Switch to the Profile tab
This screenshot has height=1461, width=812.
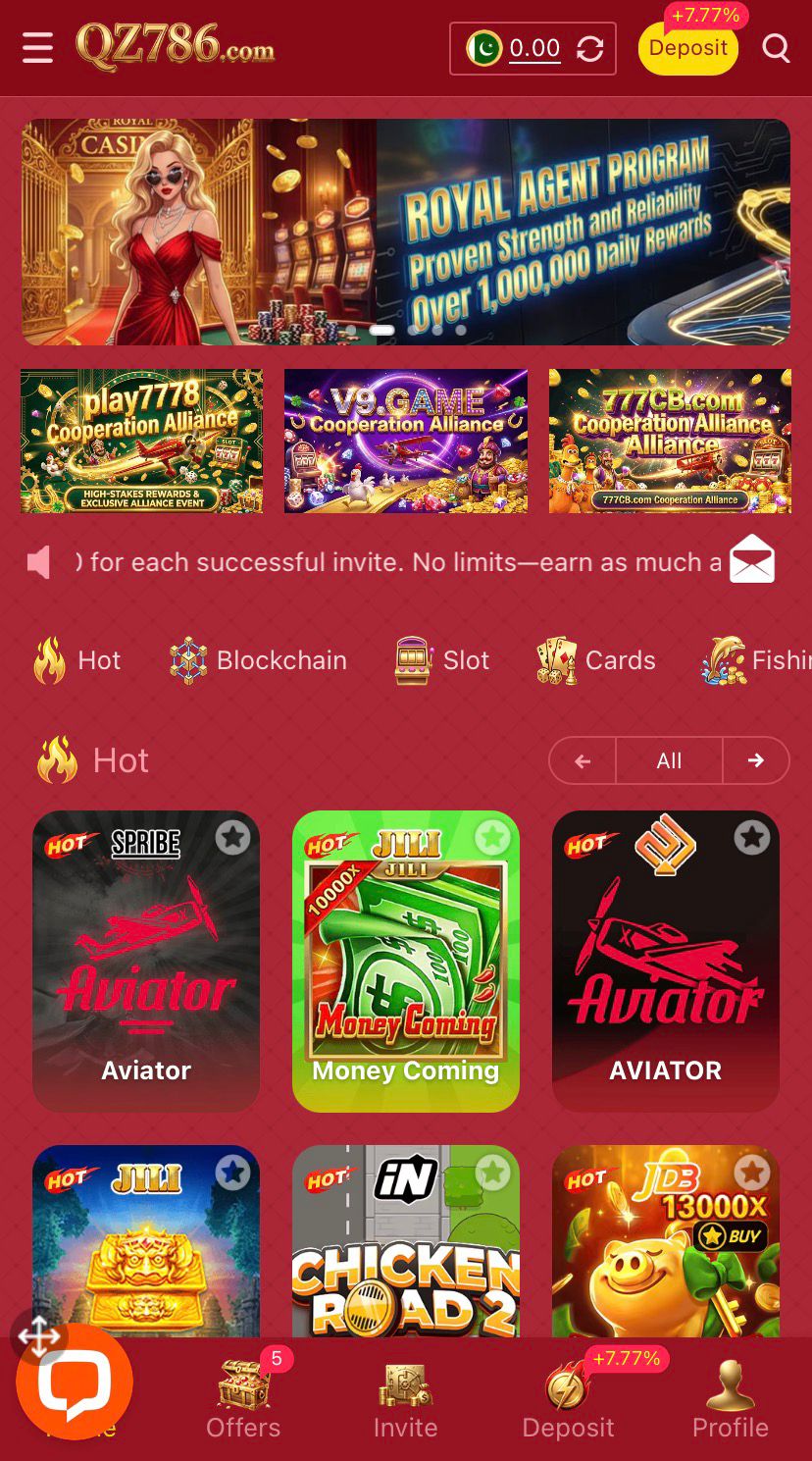point(730,1400)
